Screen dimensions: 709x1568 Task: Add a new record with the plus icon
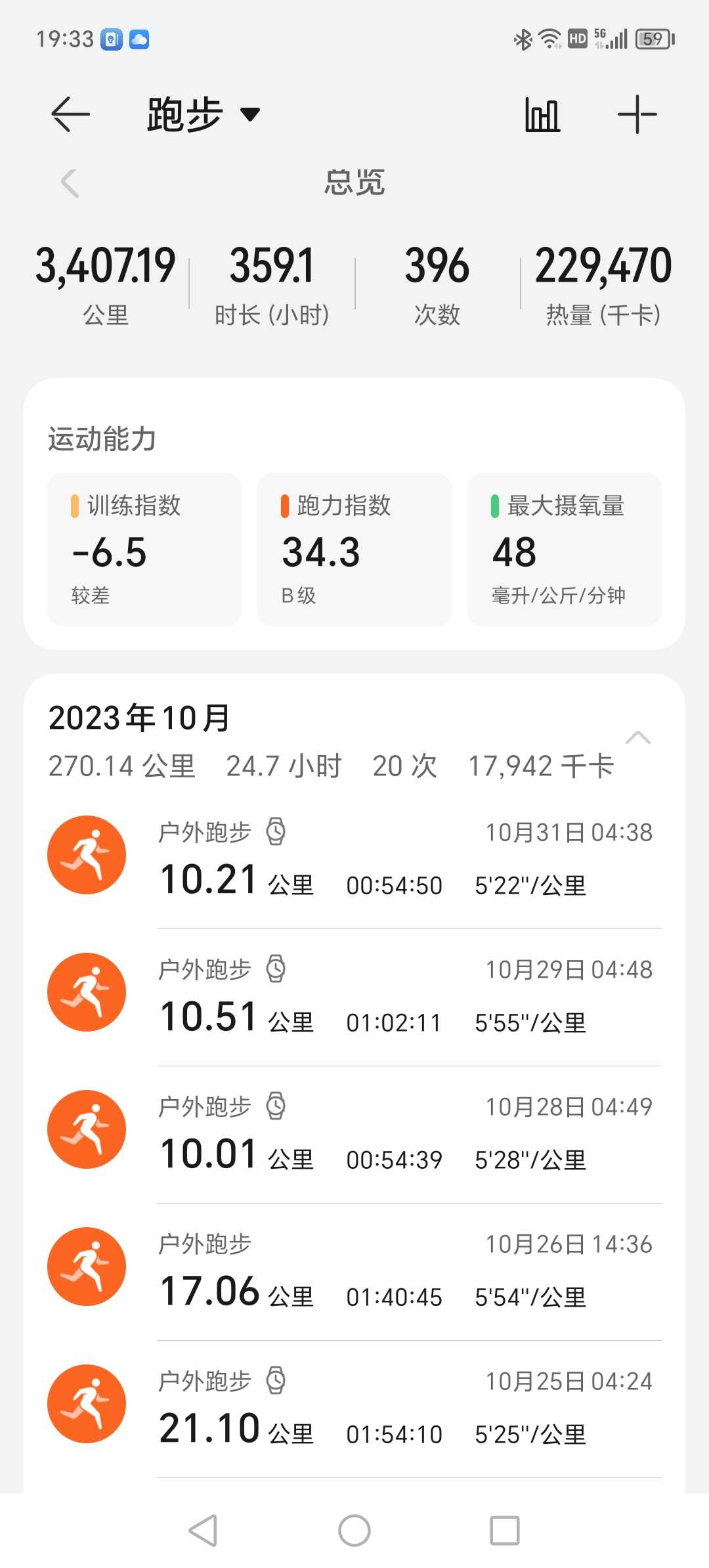point(637,114)
